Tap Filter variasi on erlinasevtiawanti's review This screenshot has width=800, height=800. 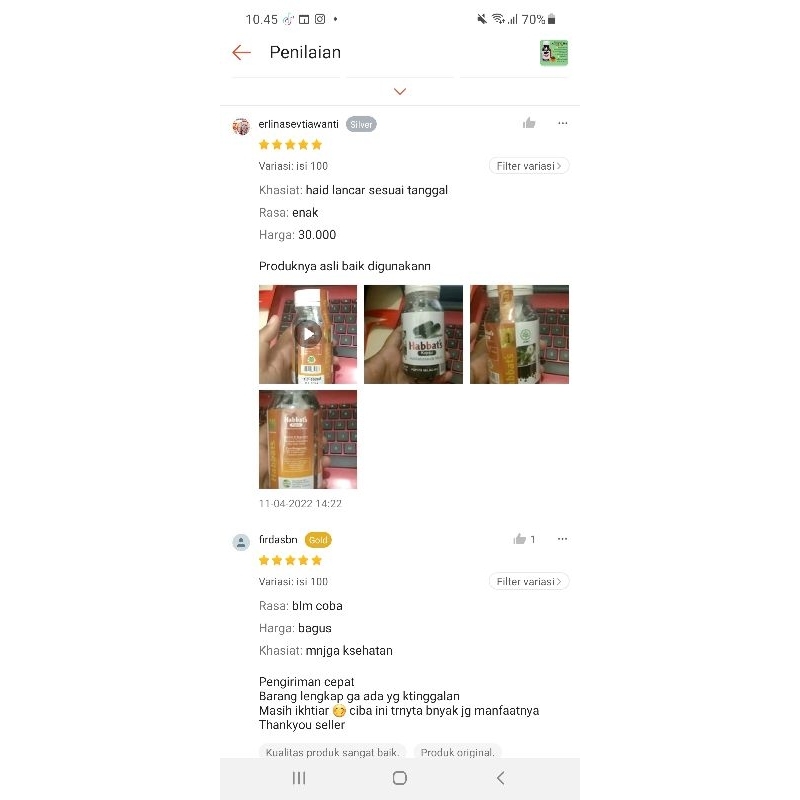point(529,166)
